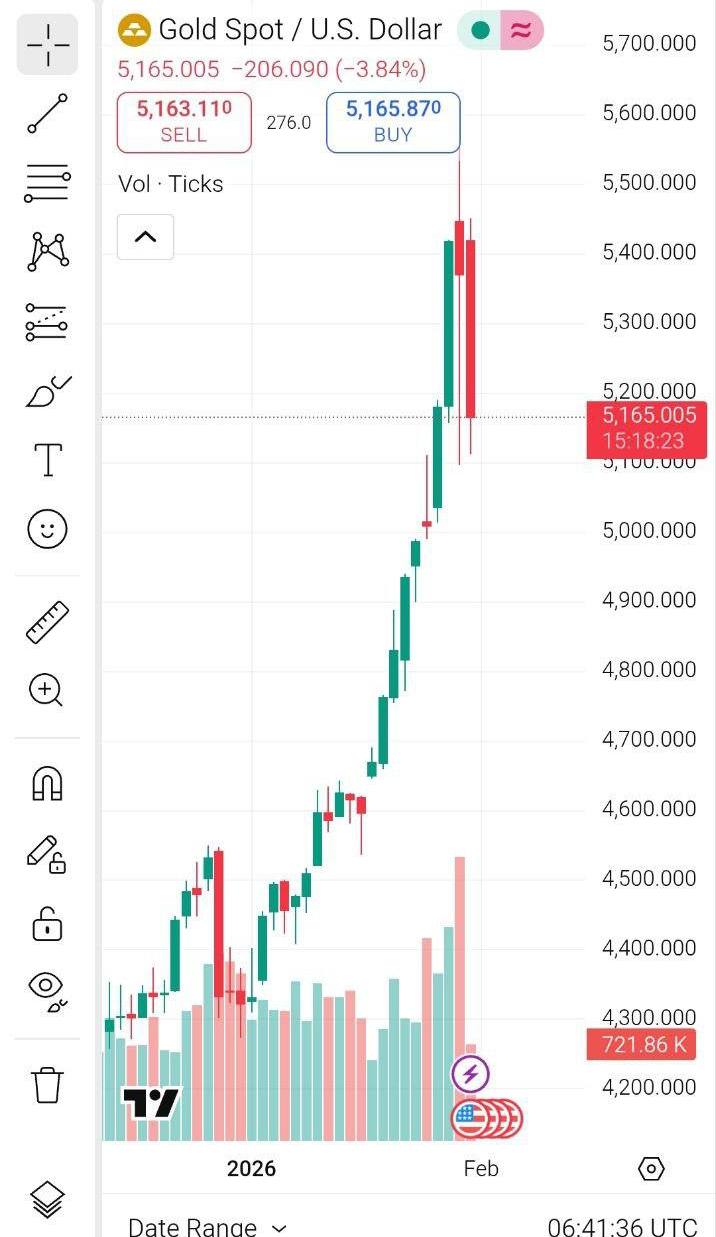Toggle magnet mode
Screen dimensions: 716x1237
(47, 783)
